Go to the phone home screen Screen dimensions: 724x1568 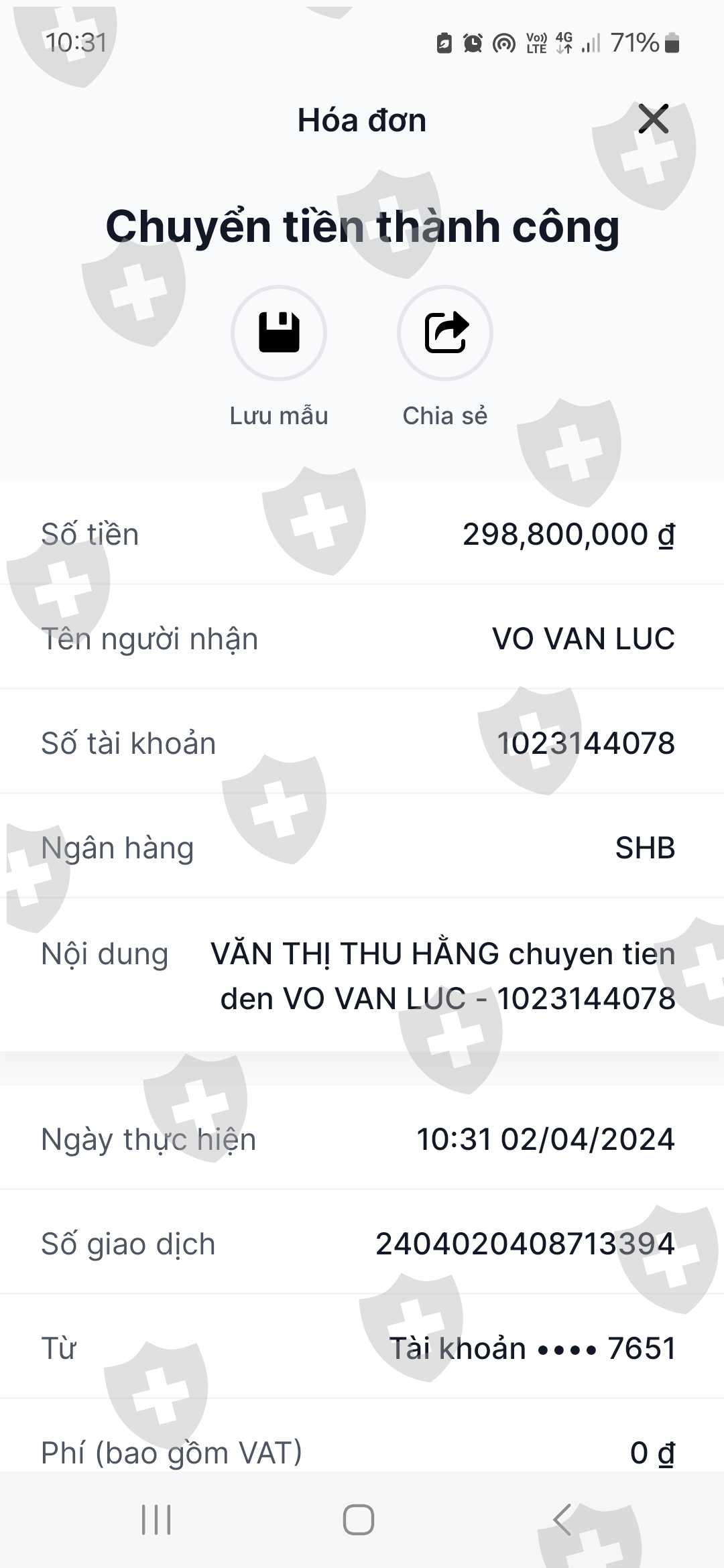(x=359, y=1520)
